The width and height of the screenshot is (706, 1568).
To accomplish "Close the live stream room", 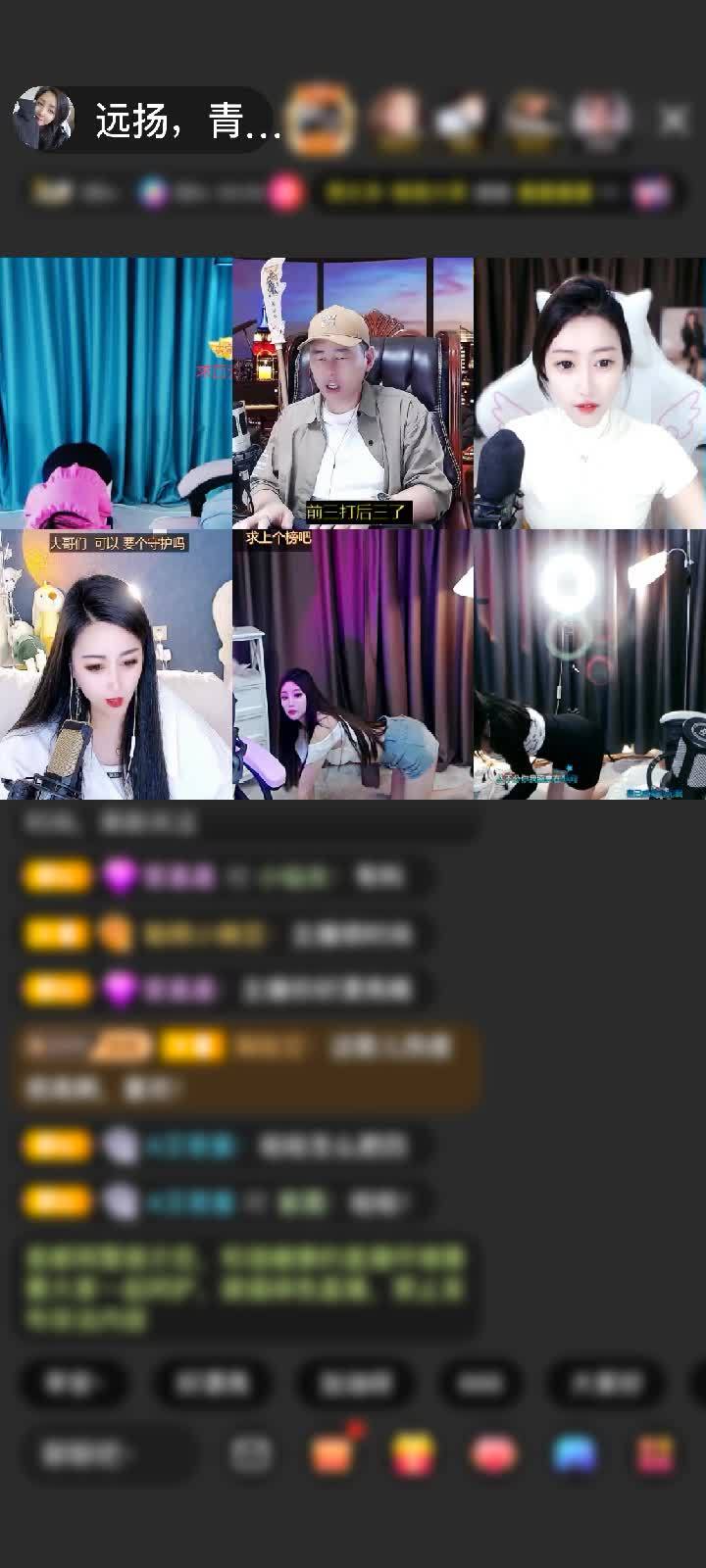I will 674,121.
